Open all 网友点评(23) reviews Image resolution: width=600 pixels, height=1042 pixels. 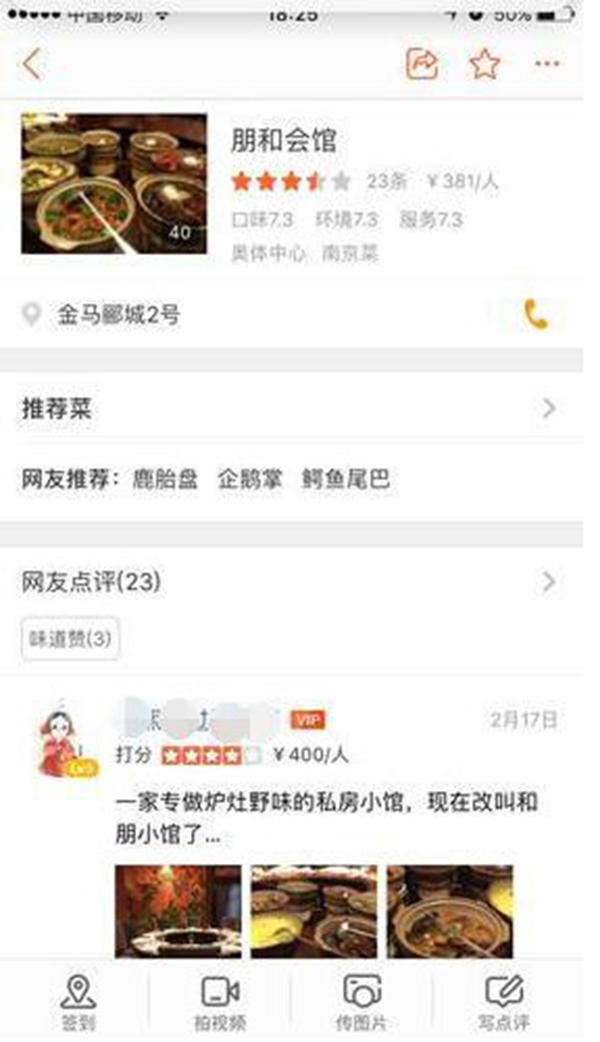tap(291, 582)
